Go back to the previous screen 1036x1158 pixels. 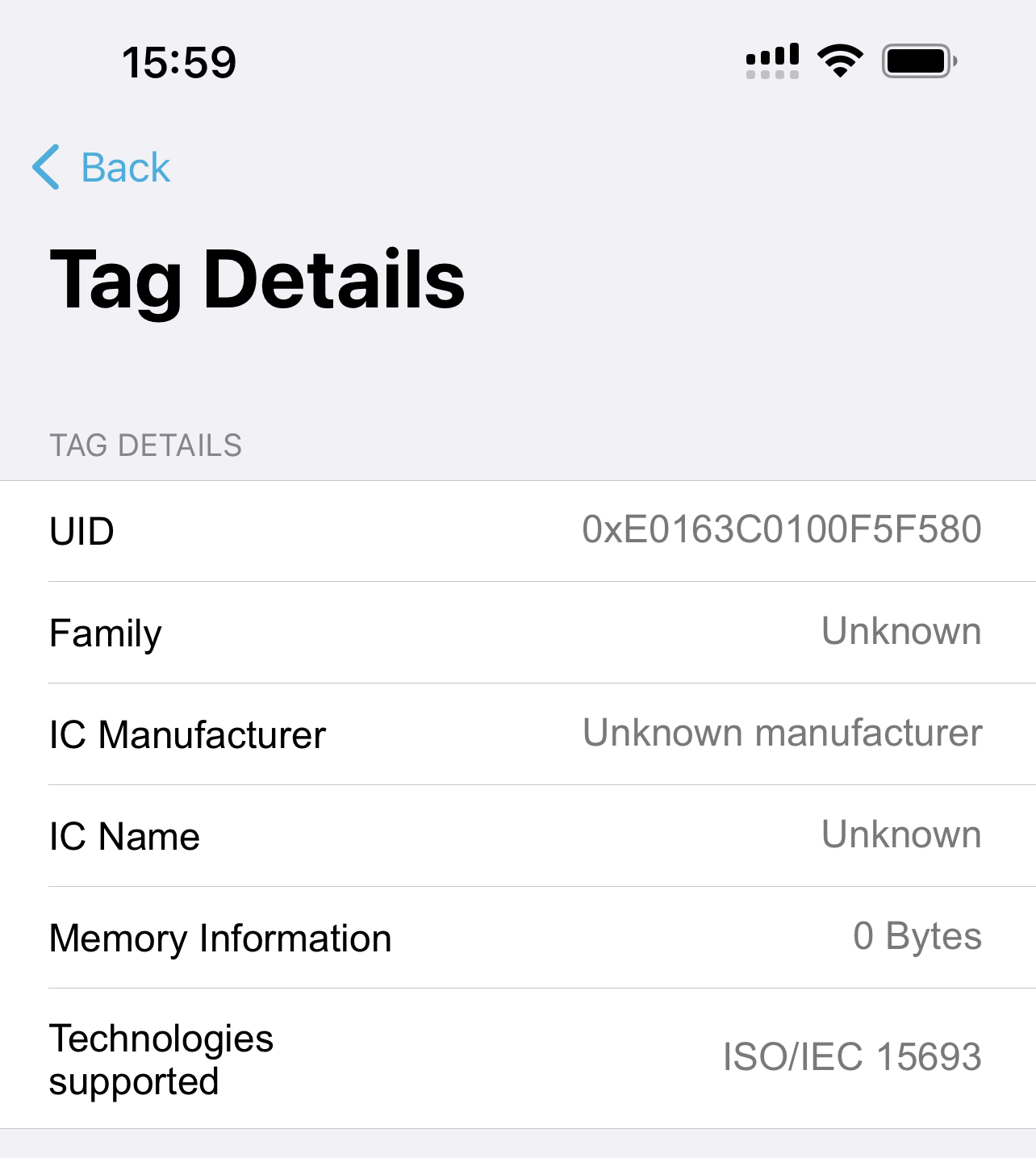point(102,168)
